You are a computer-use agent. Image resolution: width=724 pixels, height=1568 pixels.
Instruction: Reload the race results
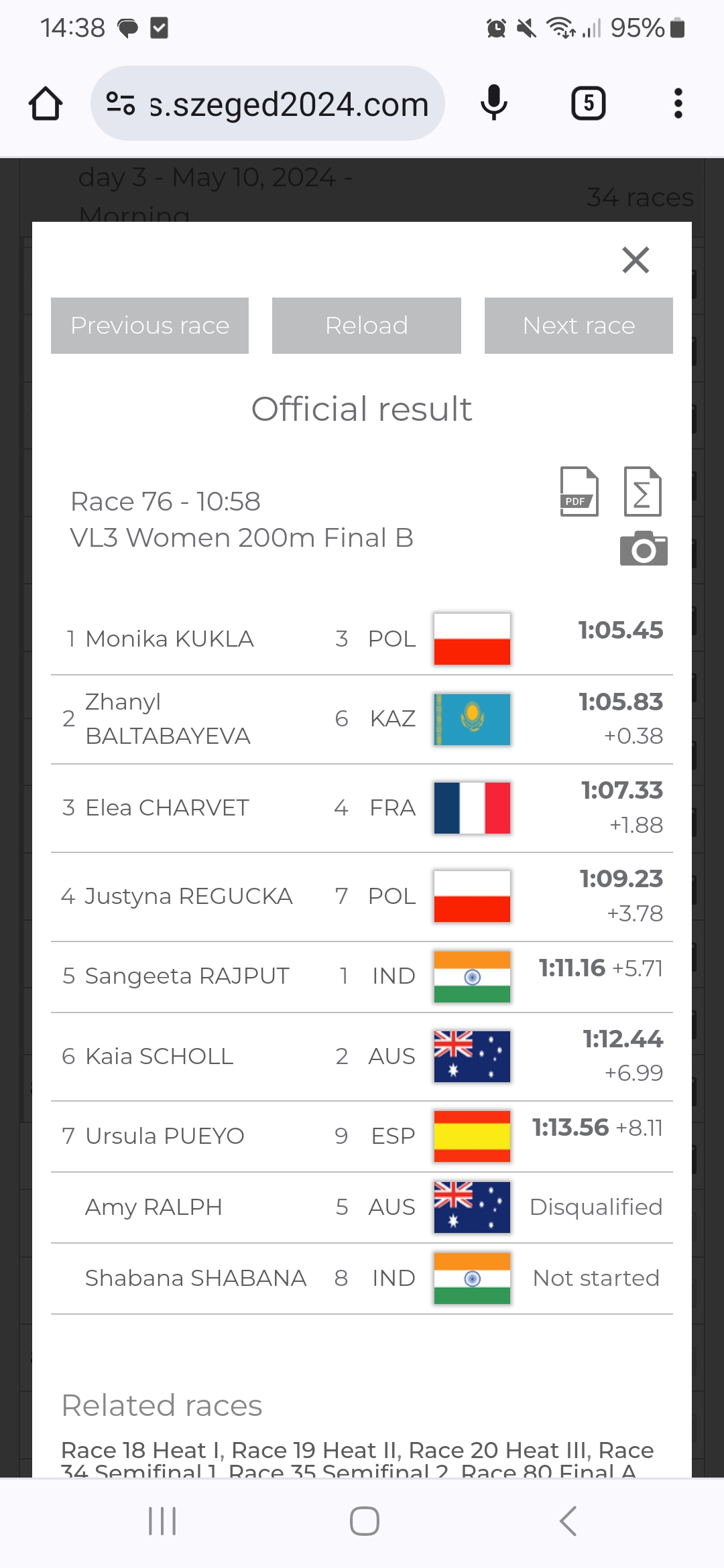(366, 326)
